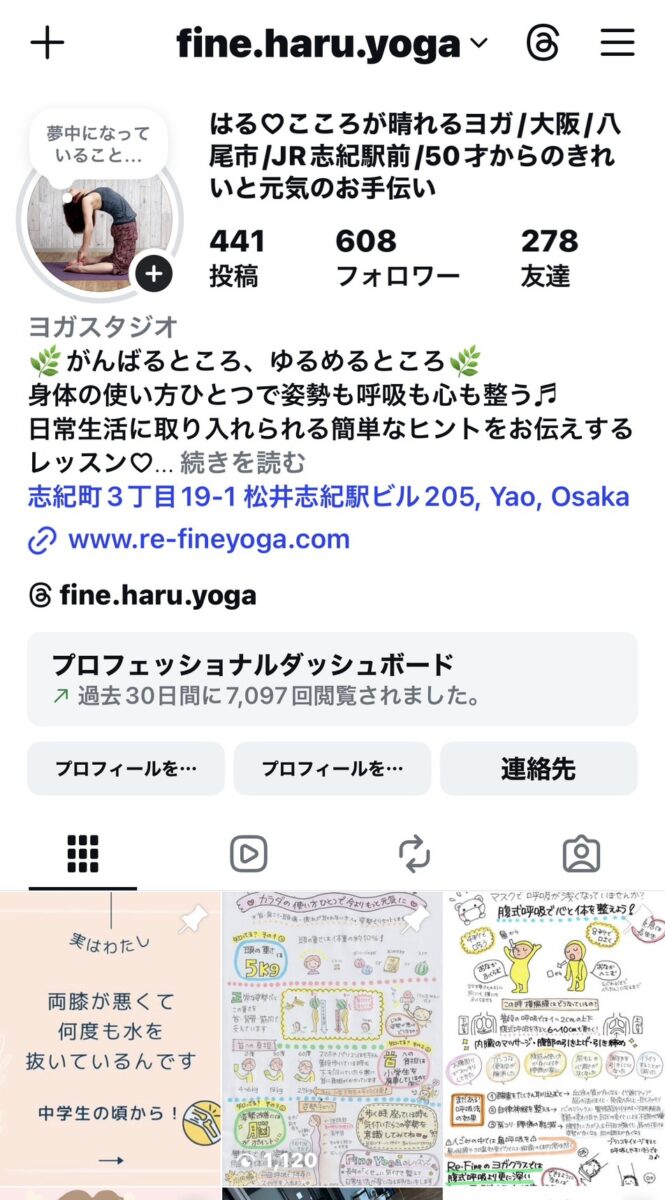Open the www.re-fineyoga.com link
The image size is (665, 1200).
[208, 540]
